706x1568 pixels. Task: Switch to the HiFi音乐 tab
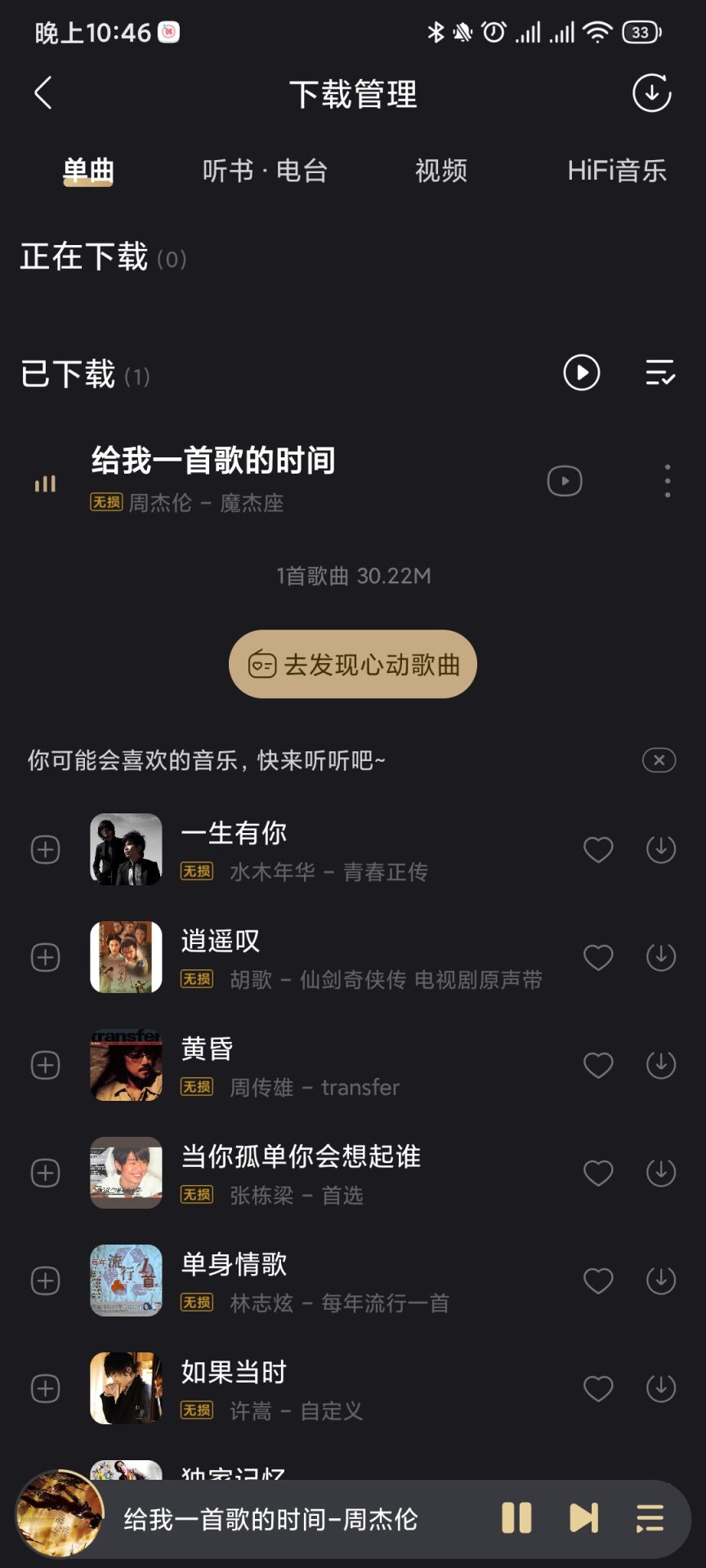(617, 171)
